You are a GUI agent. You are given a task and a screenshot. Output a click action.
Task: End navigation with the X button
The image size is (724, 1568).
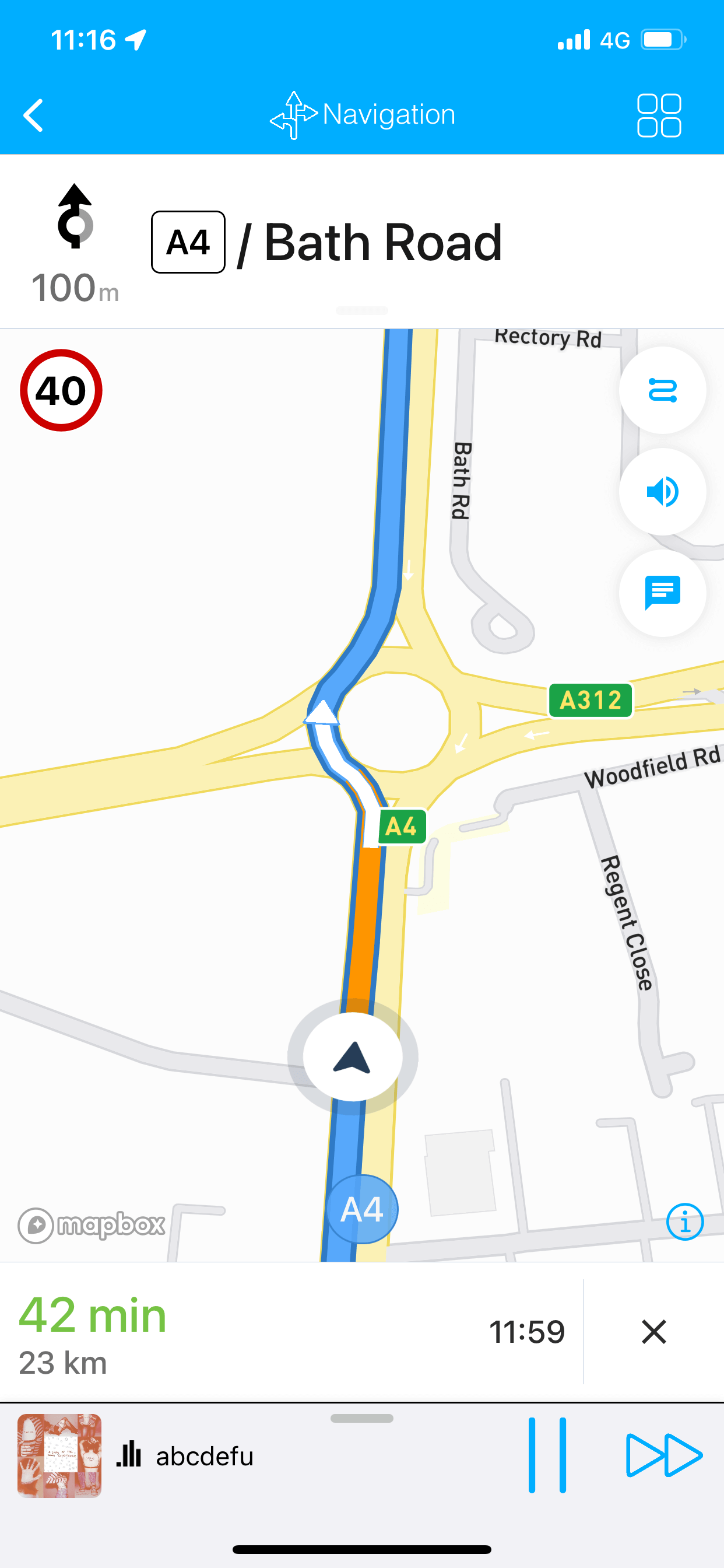coord(654,1331)
